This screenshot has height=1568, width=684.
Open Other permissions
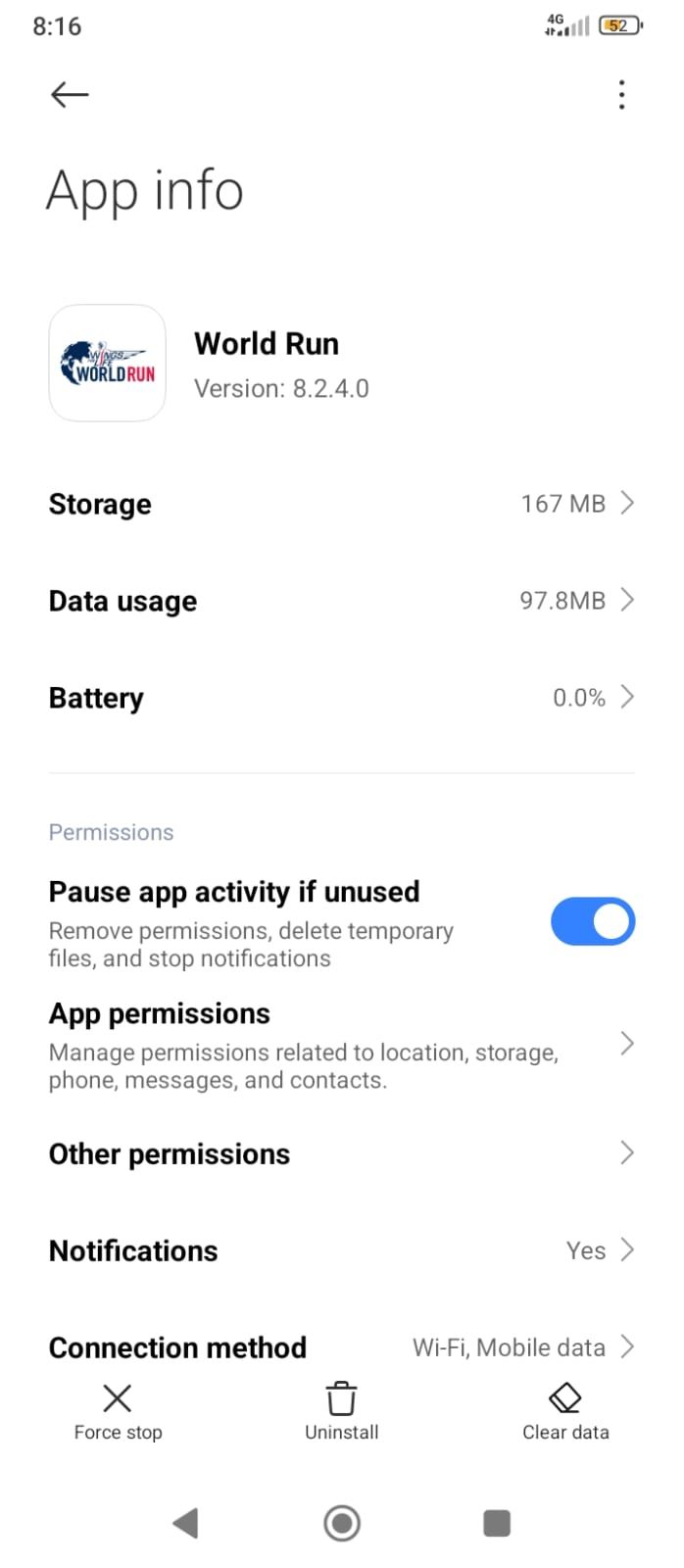point(342,1153)
